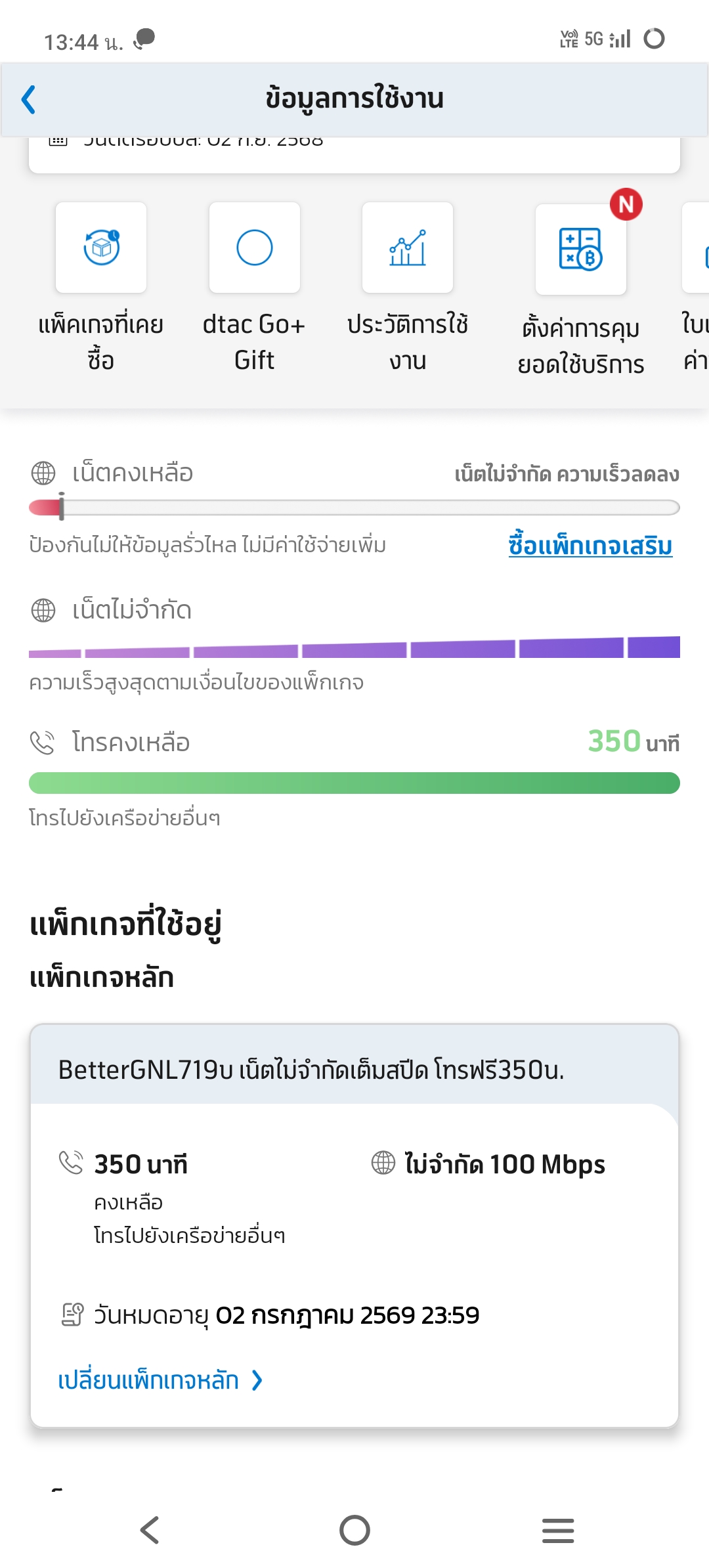Screen dimensions: 709x1568
Task: Open แพ็คเกจที่เคยซื้อ shortcut
Action: pyautogui.click(x=101, y=288)
